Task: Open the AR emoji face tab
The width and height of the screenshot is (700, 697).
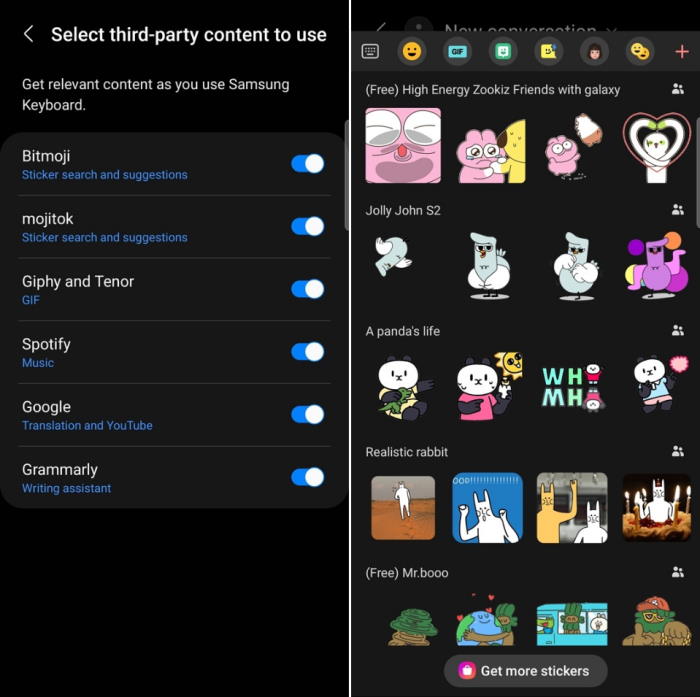Action: [593, 51]
